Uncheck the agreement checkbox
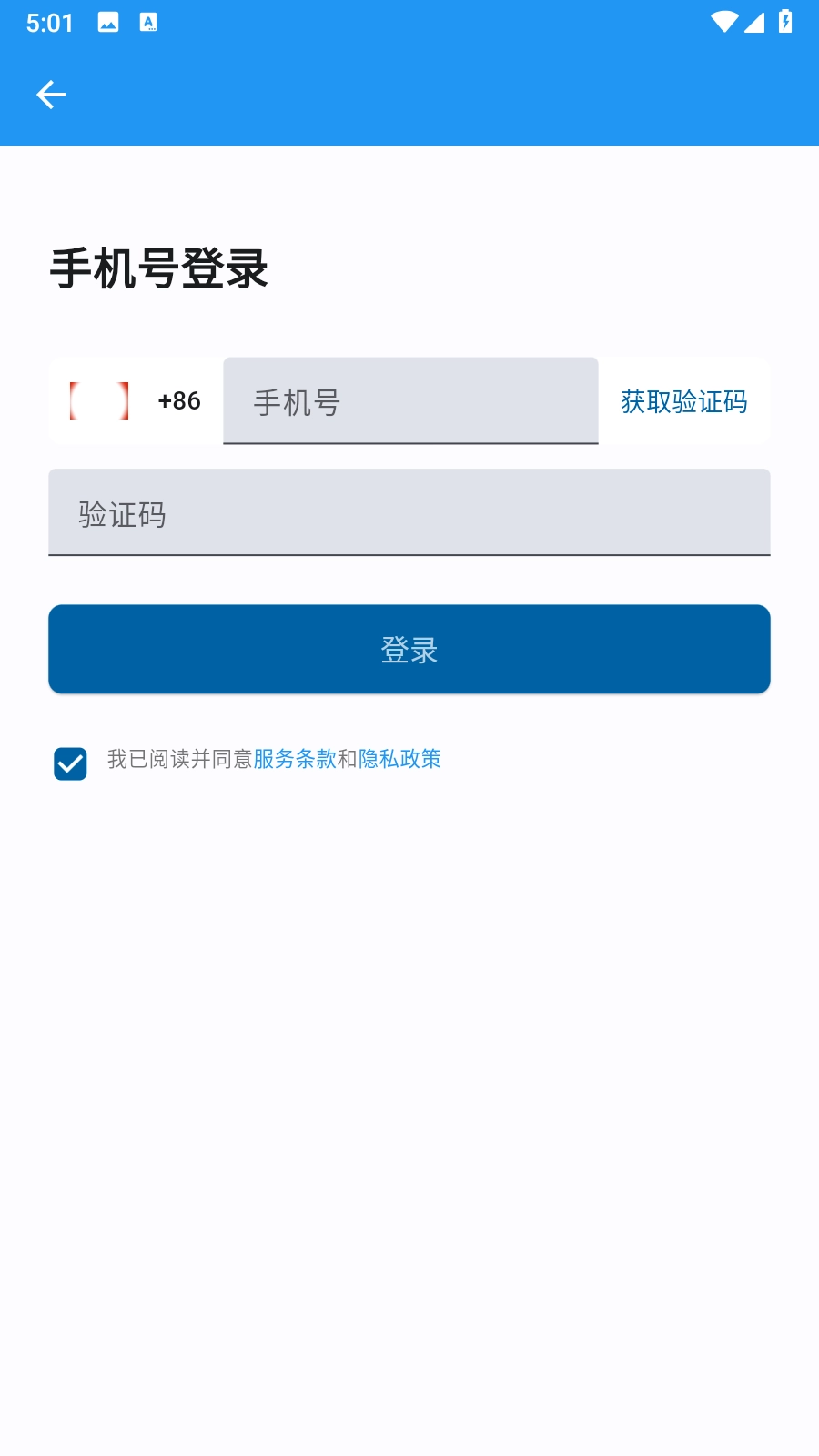 70,763
